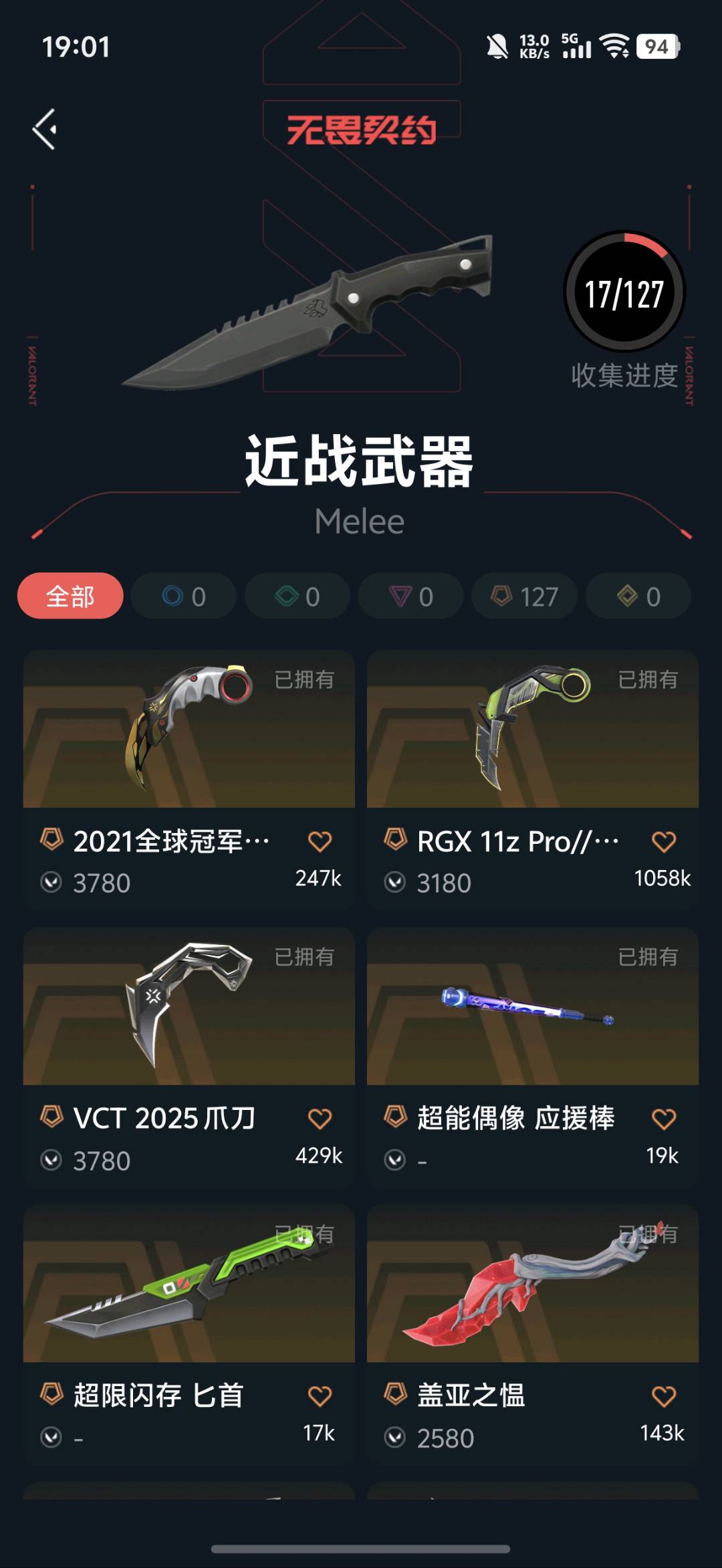This screenshot has height=1568, width=722.
Task: Select the 全部 filter chip
Action: pyautogui.click(x=70, y=596)
